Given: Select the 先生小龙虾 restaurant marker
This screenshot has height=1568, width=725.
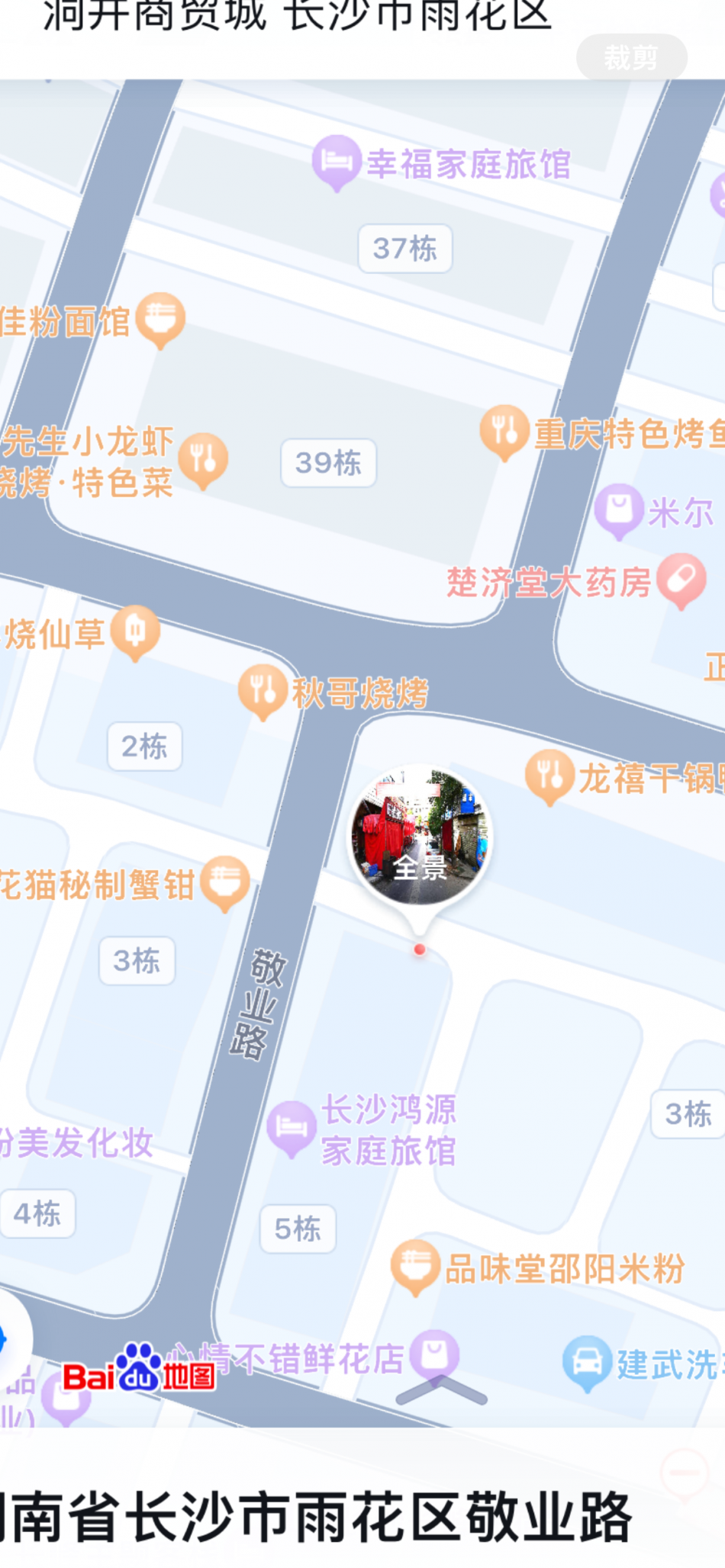Looking at the screenshot, I should click(203, 459).
